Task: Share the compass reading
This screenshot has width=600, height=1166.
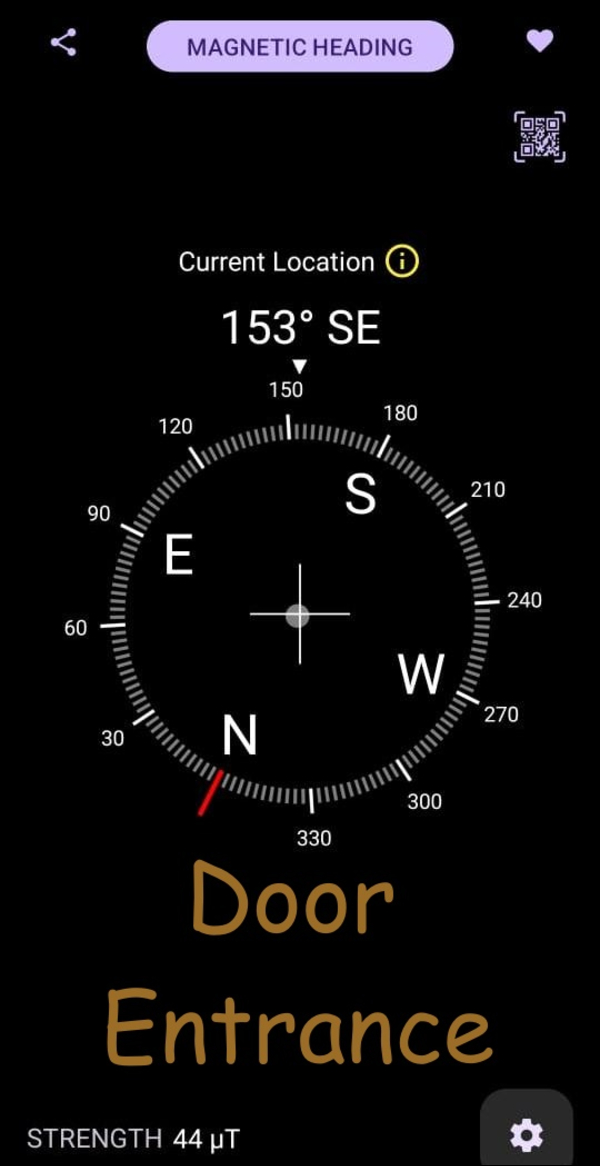Action: (x=63, y=43)
